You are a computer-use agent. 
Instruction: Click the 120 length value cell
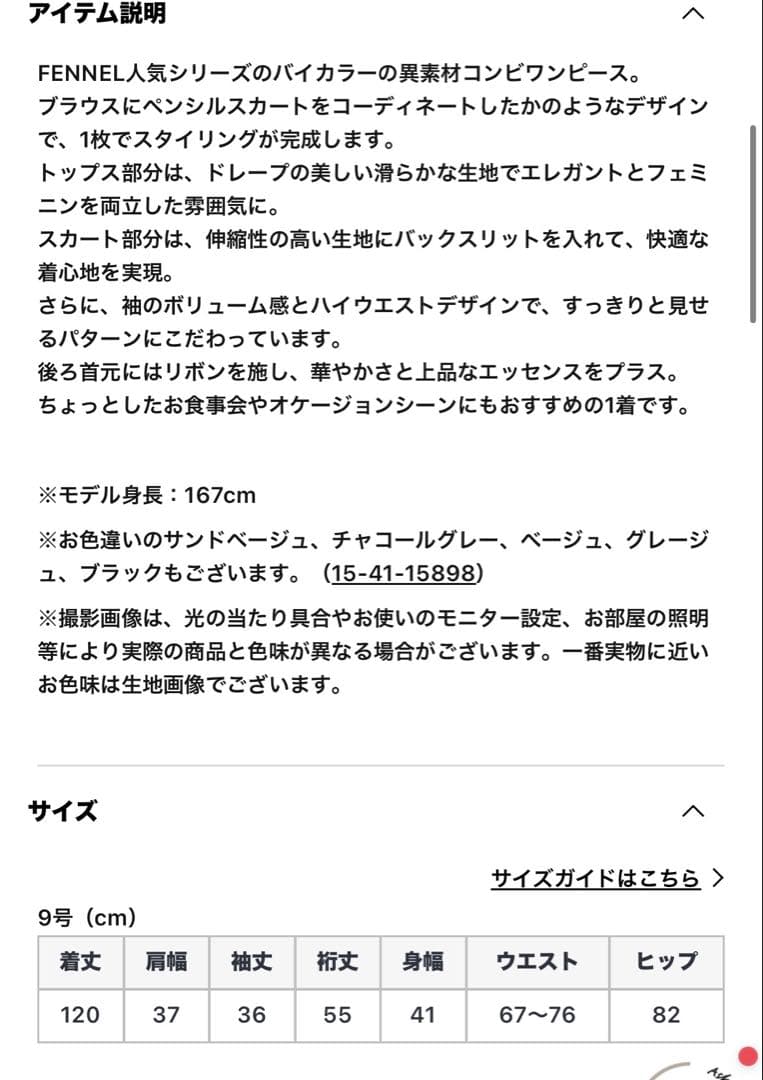coord(79,1014)
